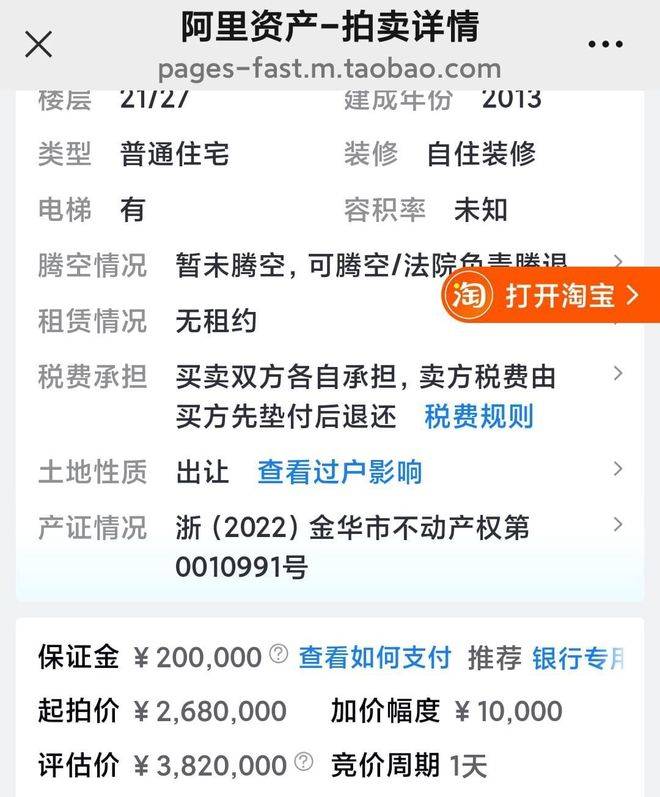Image resolution: width=660 pixels, height=797 pixels.
Task: Open the 查看如何支付 link
Action: [375, 657]
